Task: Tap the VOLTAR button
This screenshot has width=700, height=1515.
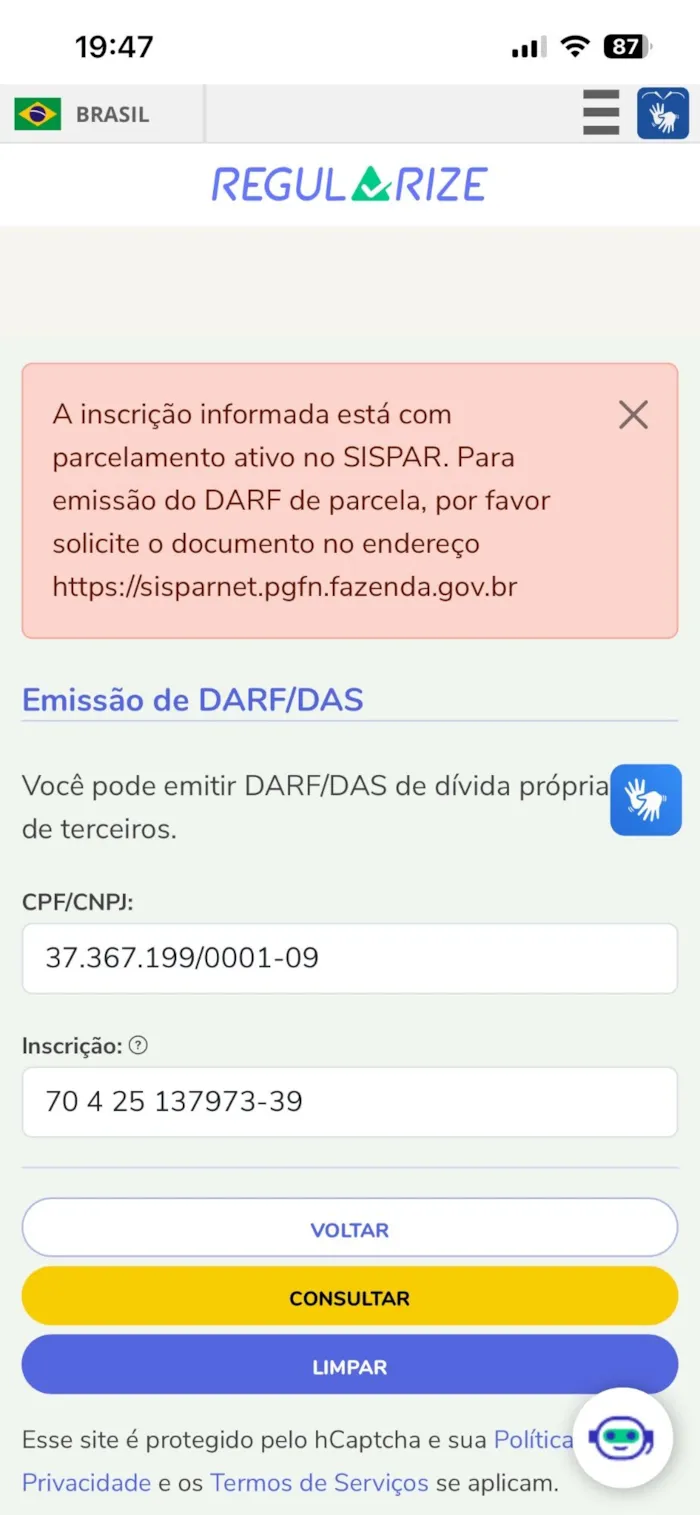Action: (x=350, y=1229)
